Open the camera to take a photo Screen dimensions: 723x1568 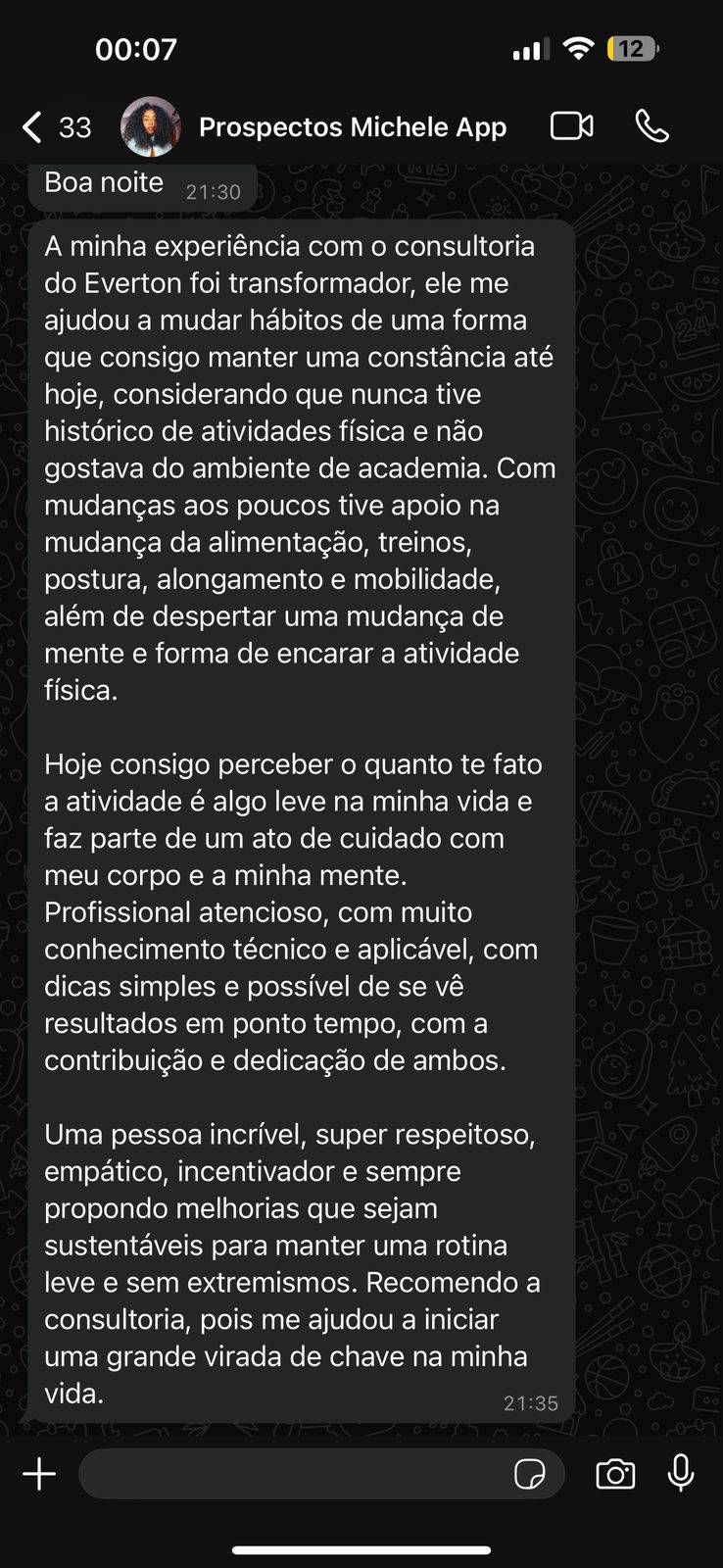615,1474
